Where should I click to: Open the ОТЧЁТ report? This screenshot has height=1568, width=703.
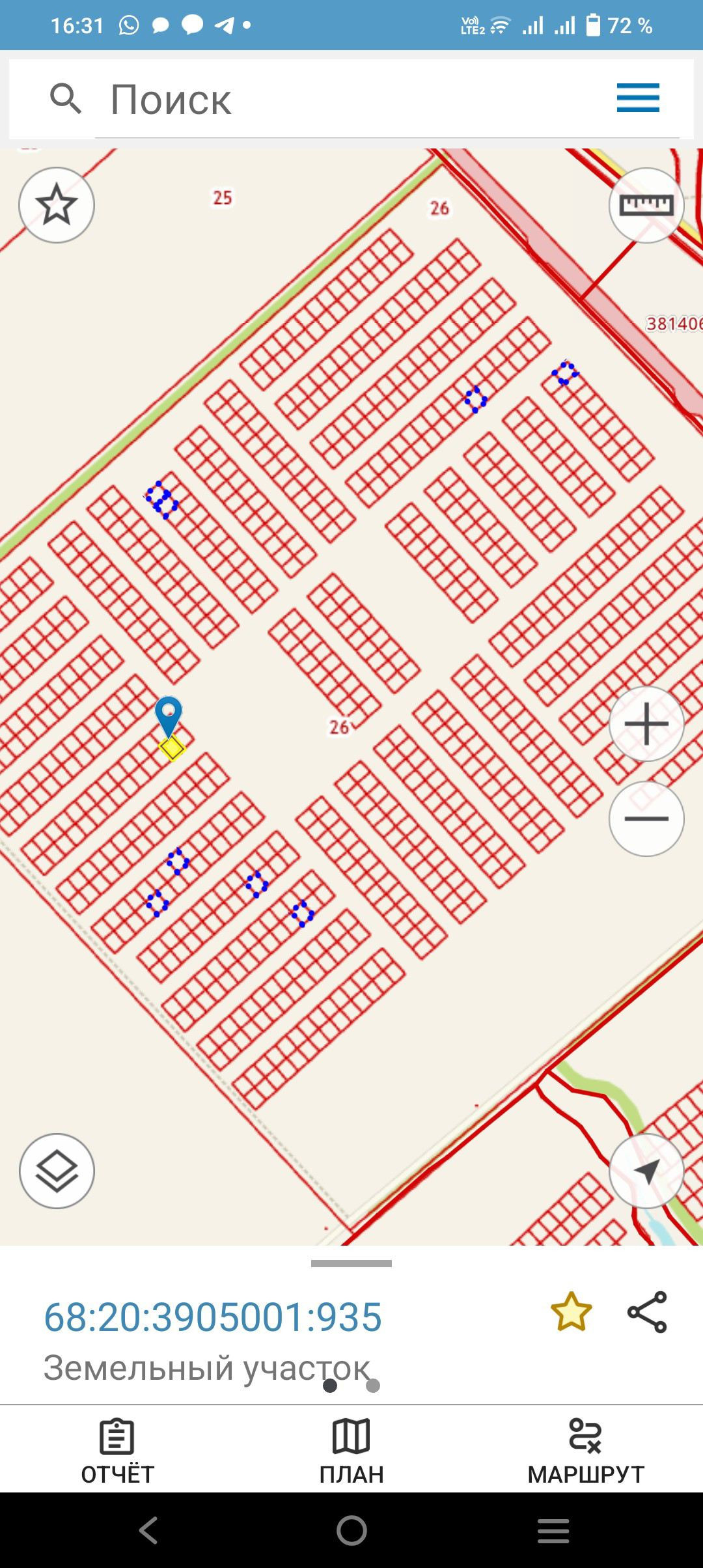(117, 1451)
